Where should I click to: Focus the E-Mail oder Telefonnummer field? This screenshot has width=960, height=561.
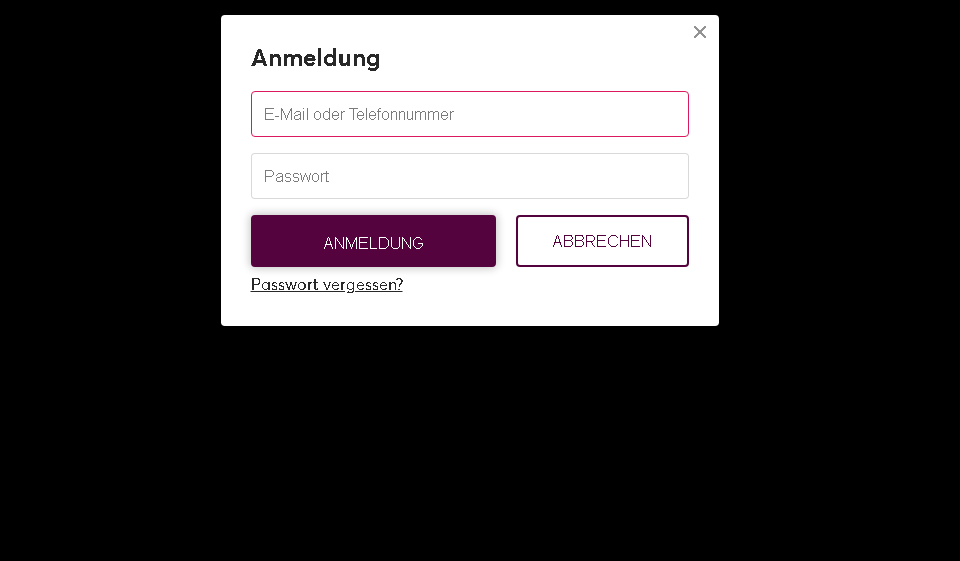[469, 114]
